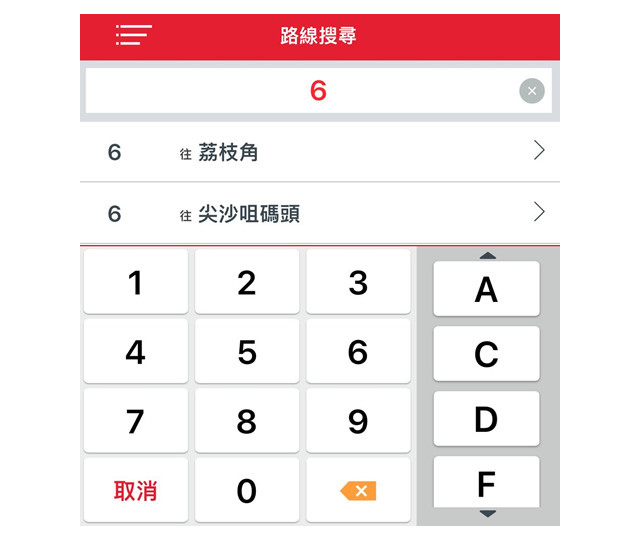Add letter A to route number
Viewport: 640px width, 540px height.
click(486, 289)
